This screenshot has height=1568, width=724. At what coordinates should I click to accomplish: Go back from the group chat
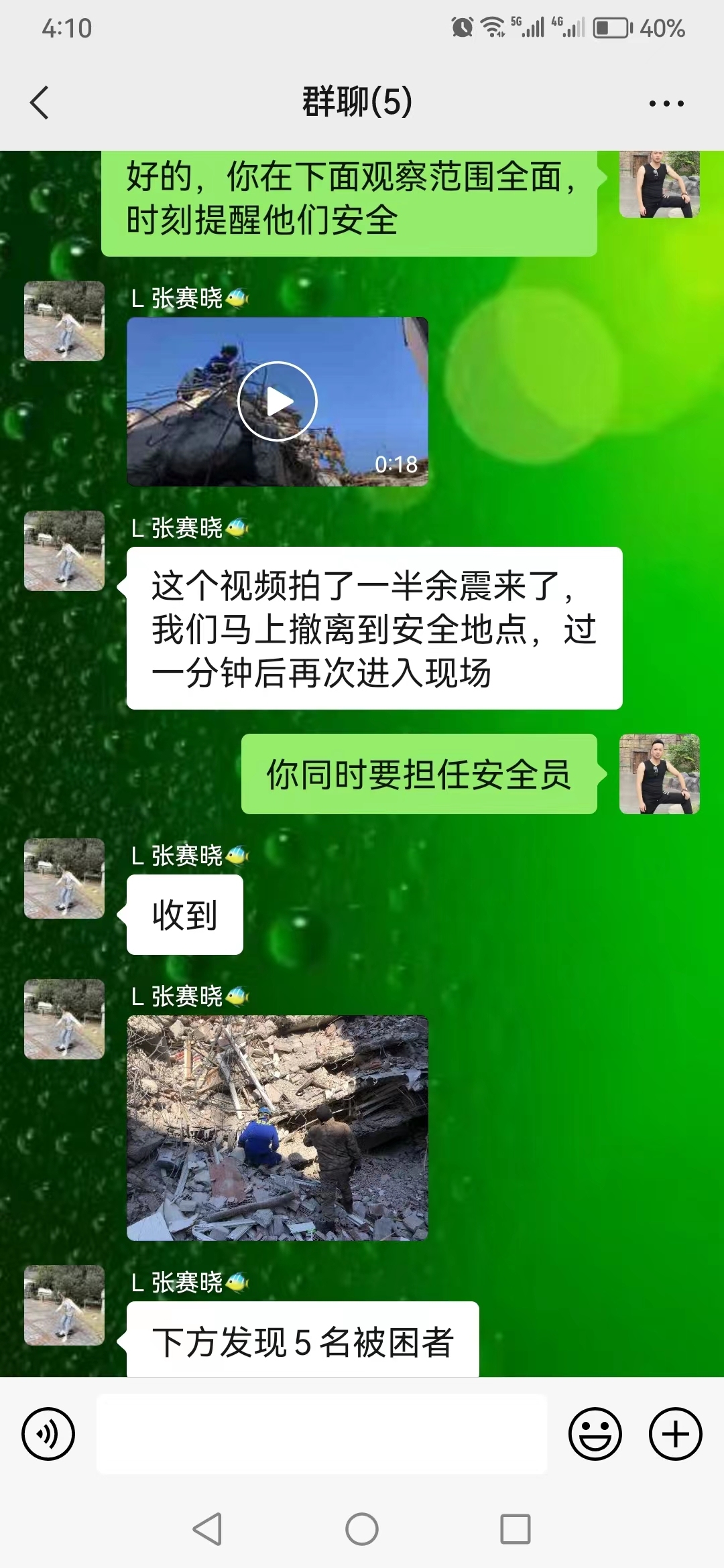pyautogui.click(x=40, y=103)
